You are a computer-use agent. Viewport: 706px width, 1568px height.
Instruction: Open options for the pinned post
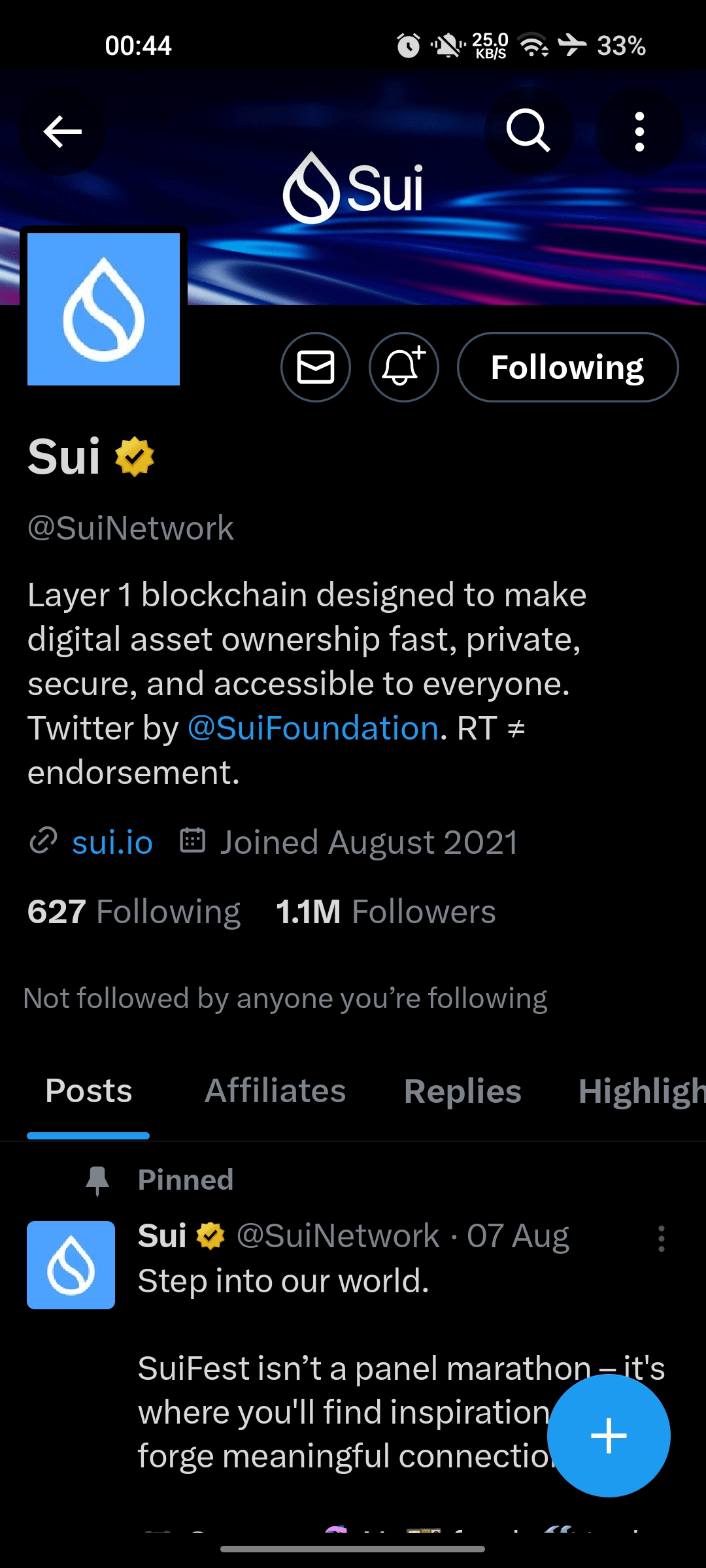[x=661, y=1238]
